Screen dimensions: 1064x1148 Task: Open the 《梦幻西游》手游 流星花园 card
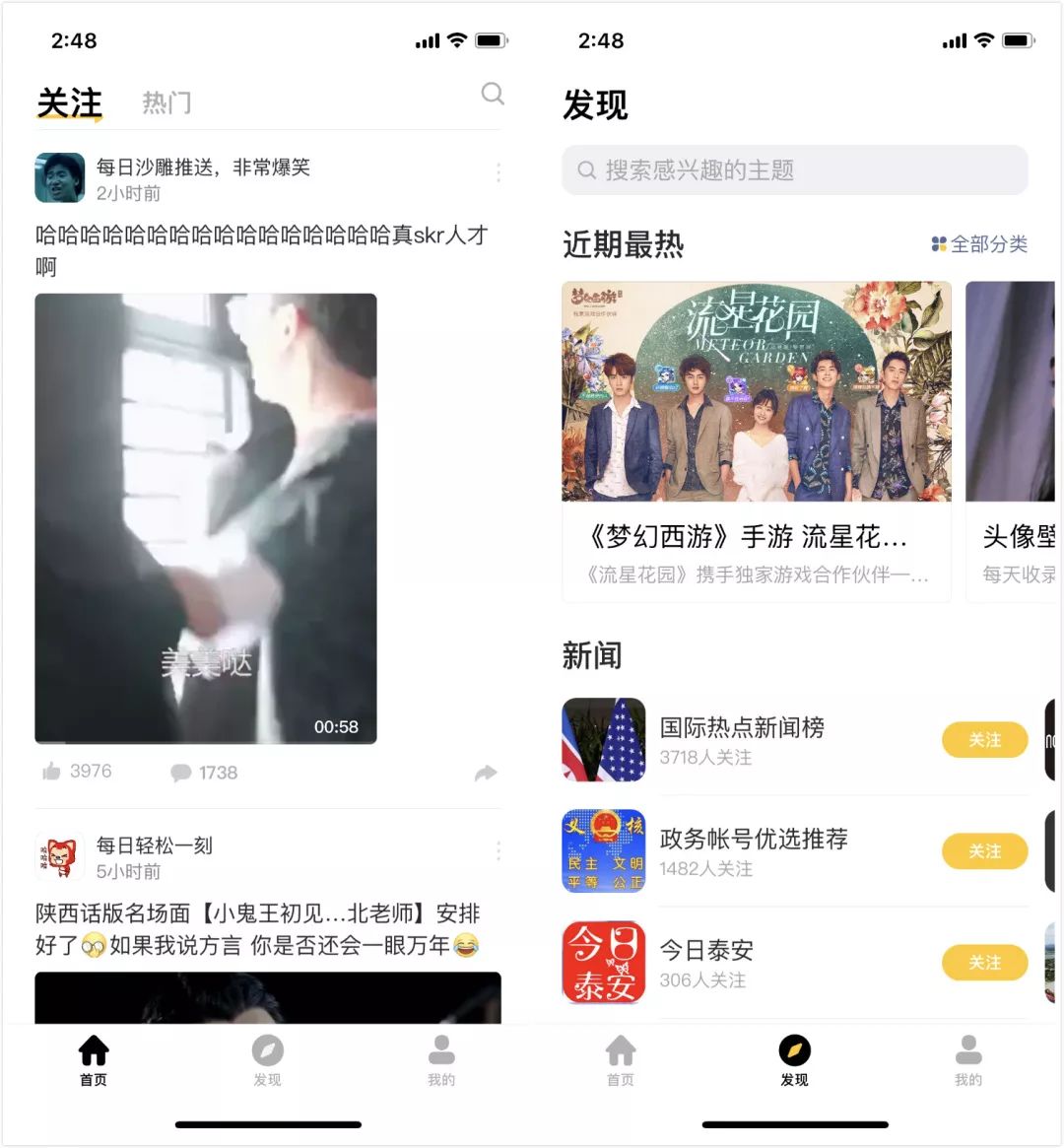pos(757,441)
